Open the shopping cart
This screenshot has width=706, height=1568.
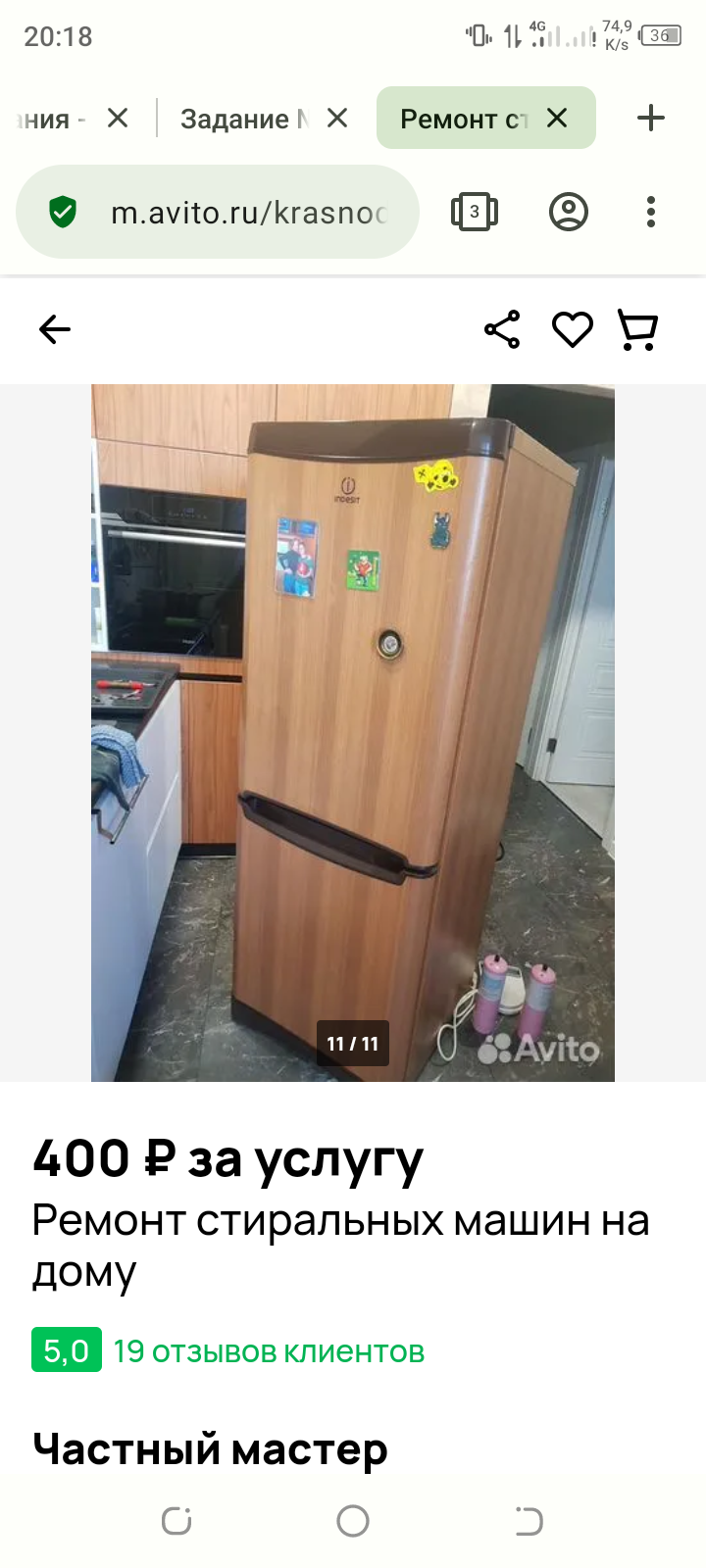point(637,329)
